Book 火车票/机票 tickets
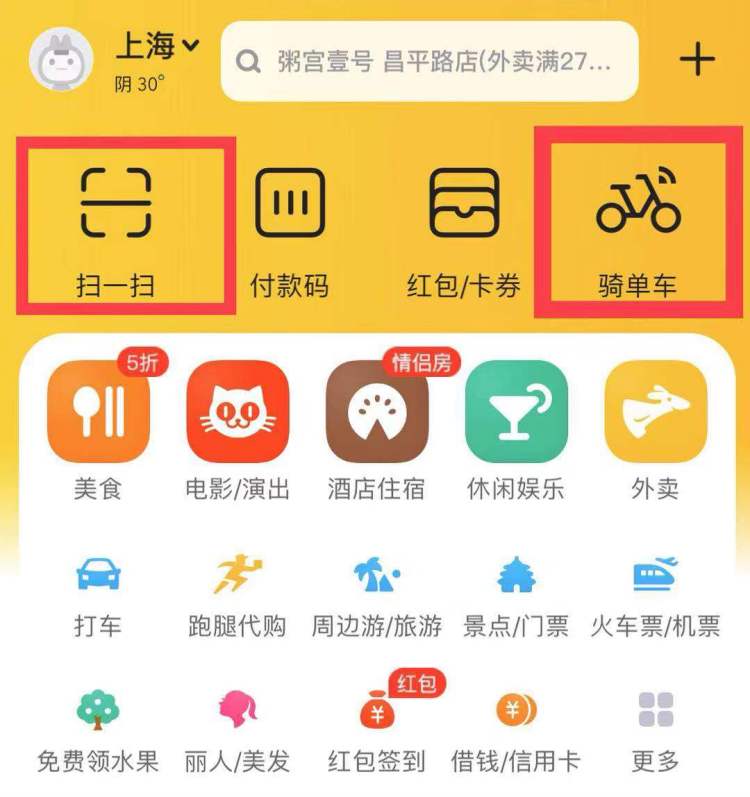Screen dimensions: 750x797 tap(655, 596)
